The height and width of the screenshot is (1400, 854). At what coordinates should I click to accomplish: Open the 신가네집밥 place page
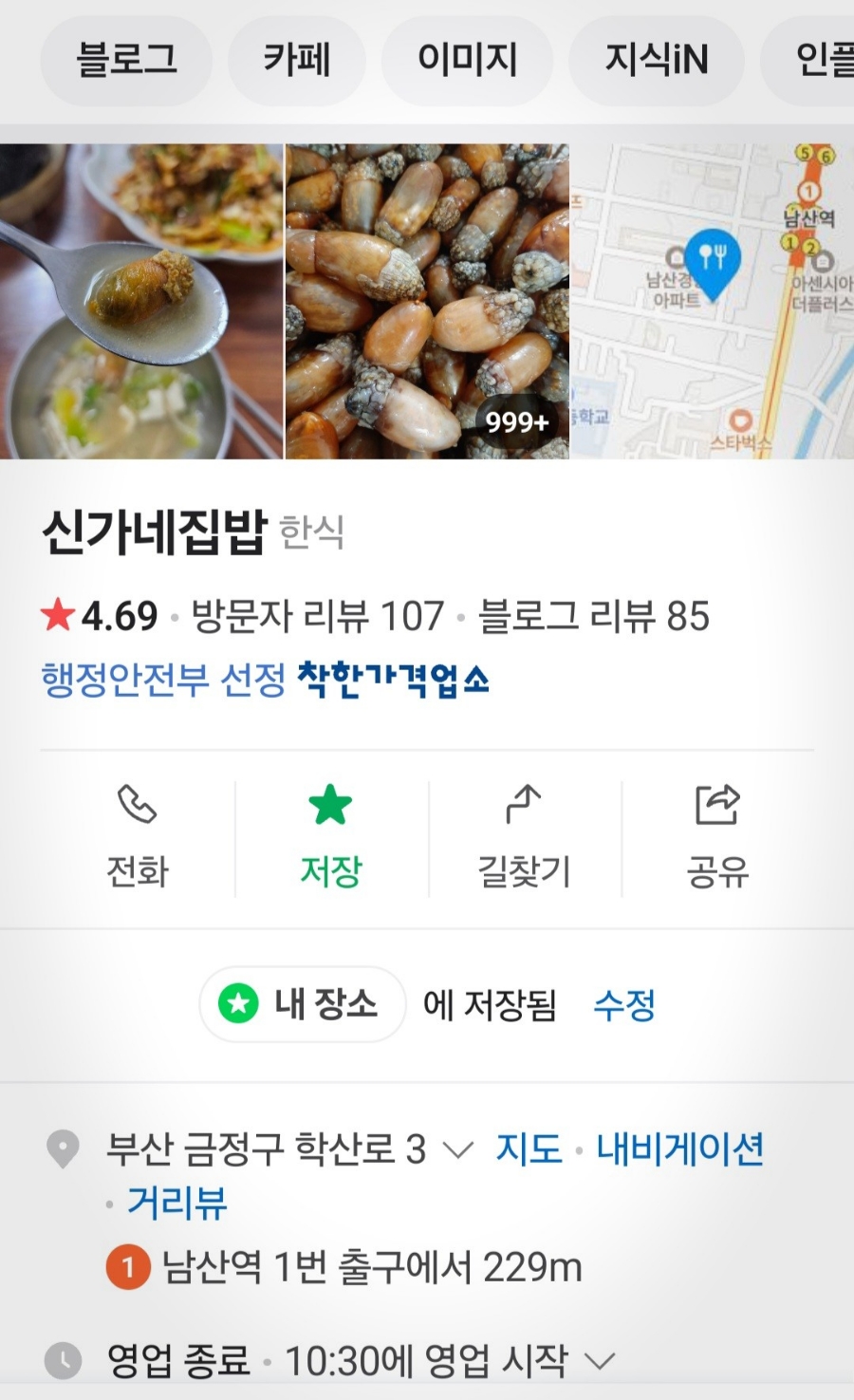(x=154, y=532)
